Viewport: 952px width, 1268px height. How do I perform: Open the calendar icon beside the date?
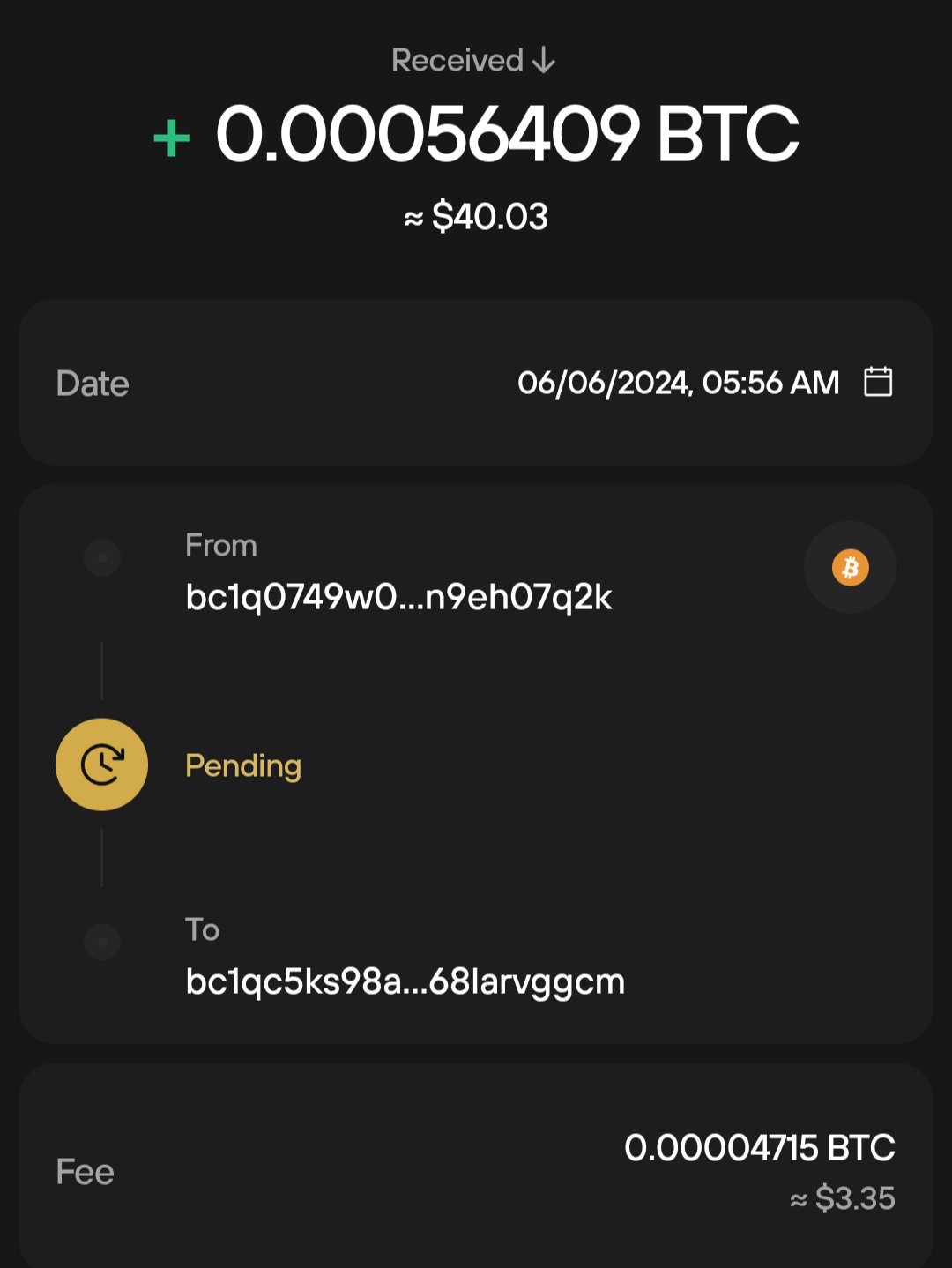click(877, 382)
